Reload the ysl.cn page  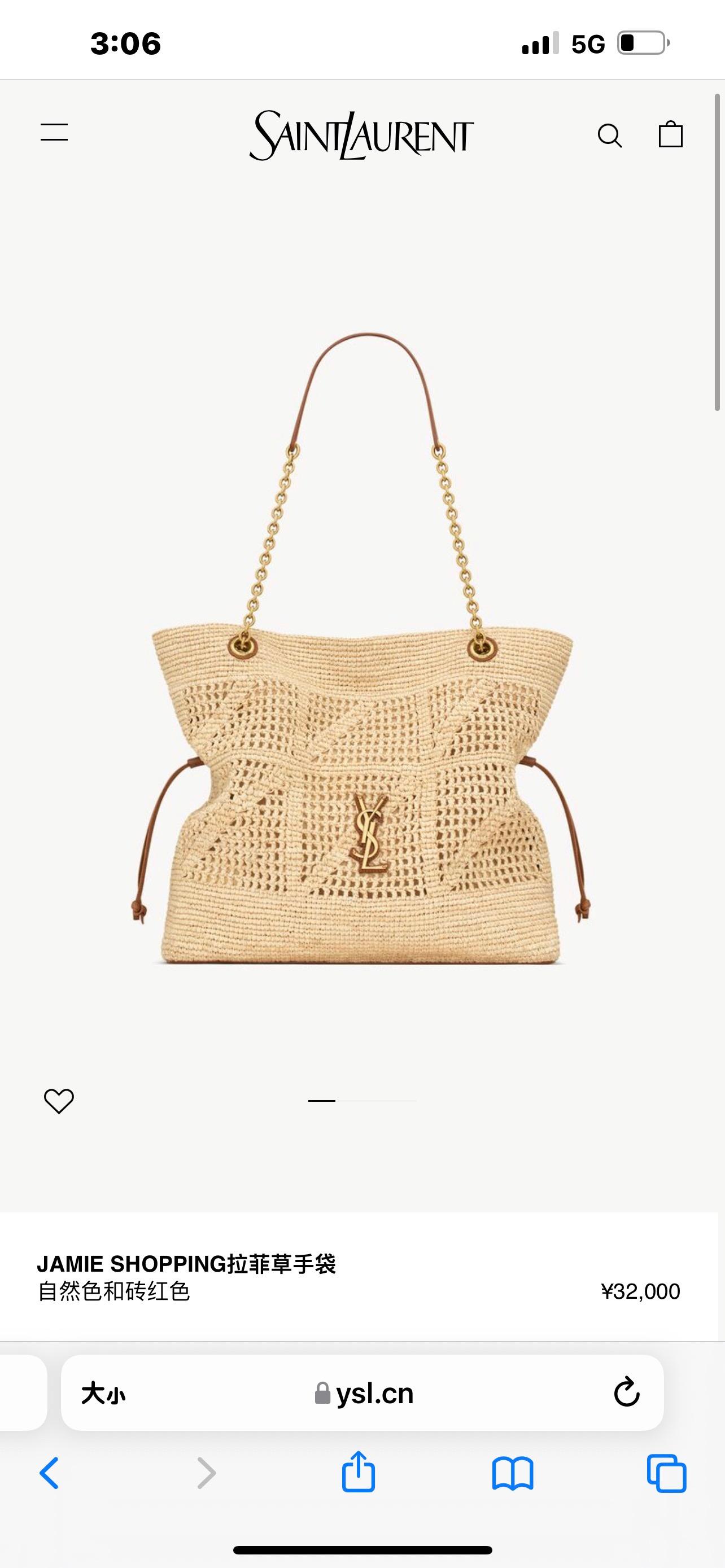(x=626, y=1392)
